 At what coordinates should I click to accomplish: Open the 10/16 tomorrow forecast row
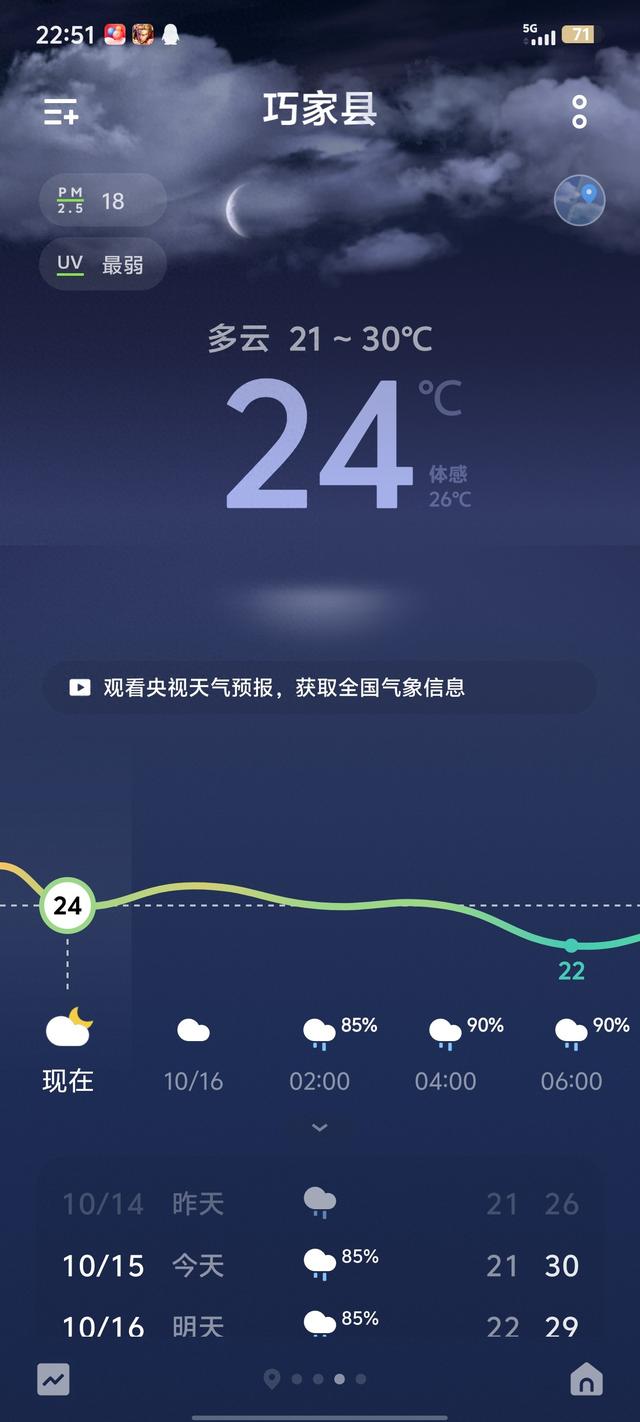tap(320, 1325)
